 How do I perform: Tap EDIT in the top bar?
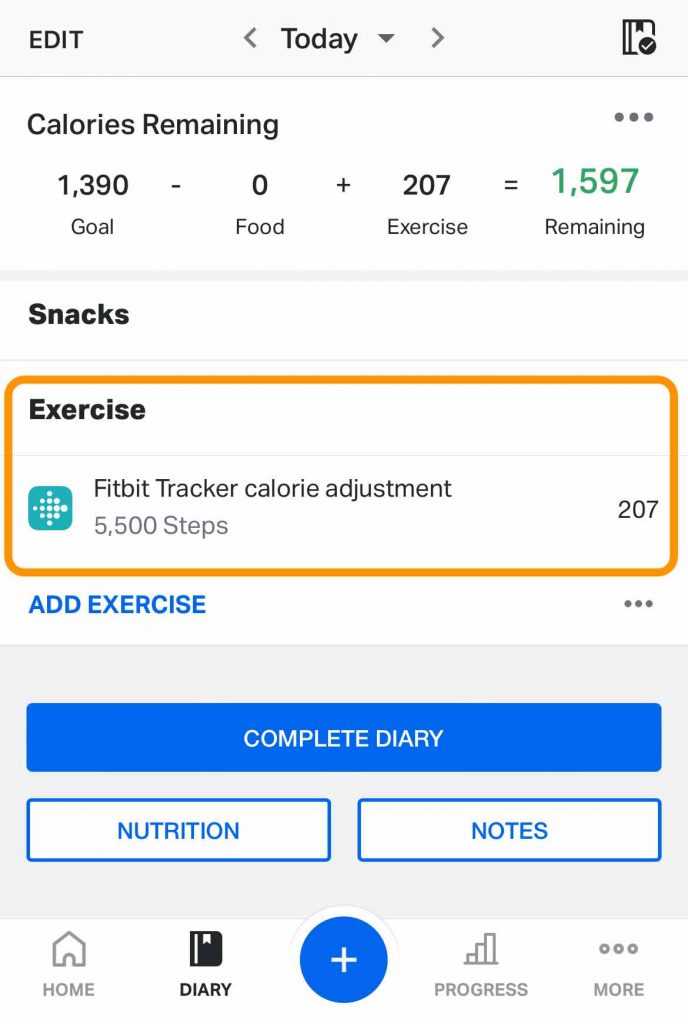[56, 40]
